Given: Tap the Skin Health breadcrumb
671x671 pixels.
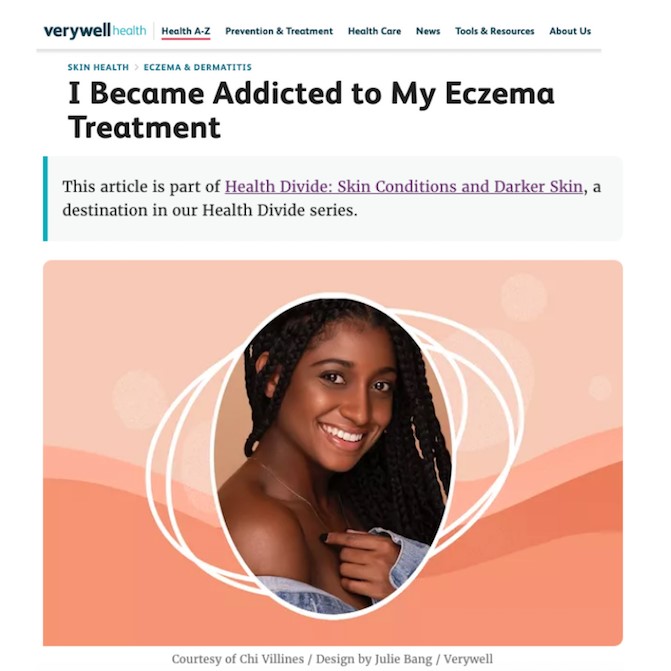Looking at the screenshot, I should [98, 67].
